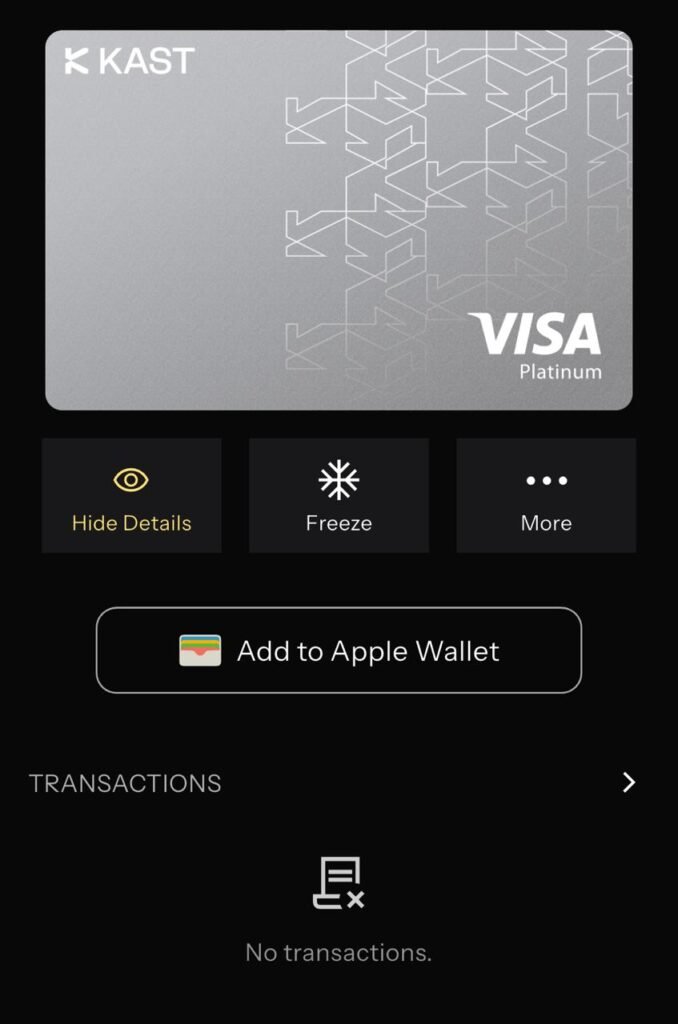
Task: Open the More options menu
Action: pos(546,496)
